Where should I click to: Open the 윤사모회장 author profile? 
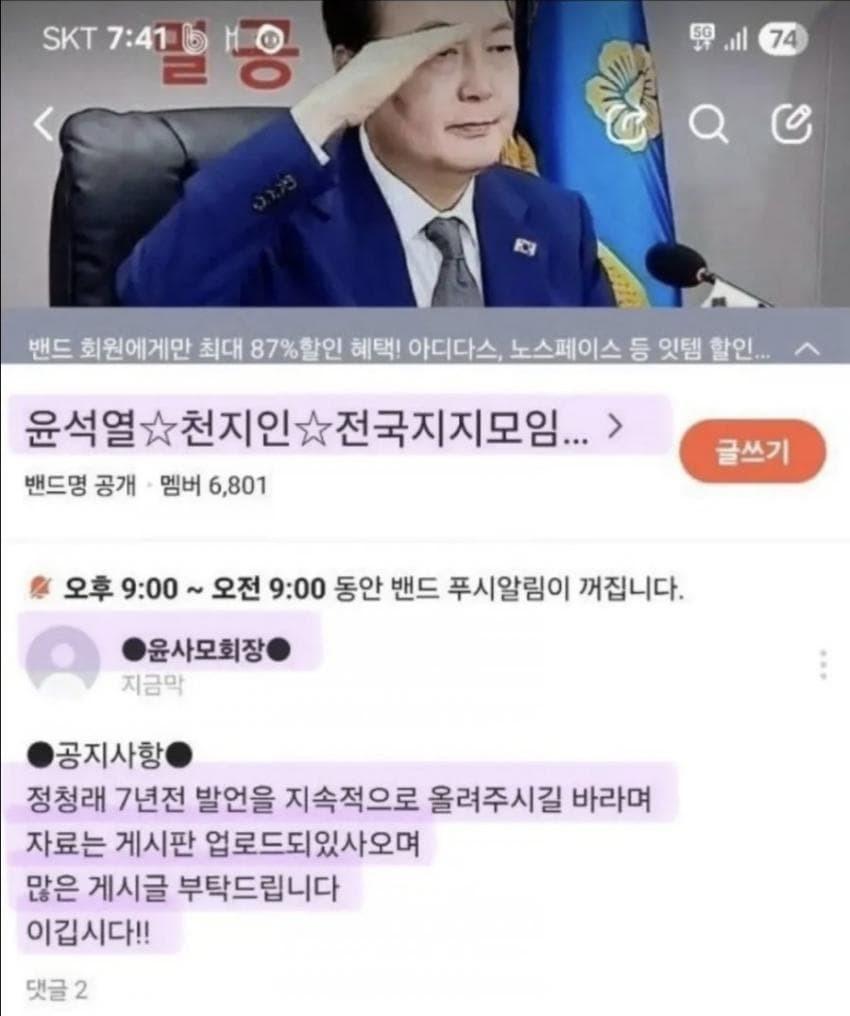pyautogui.click(x=205, y=651)
